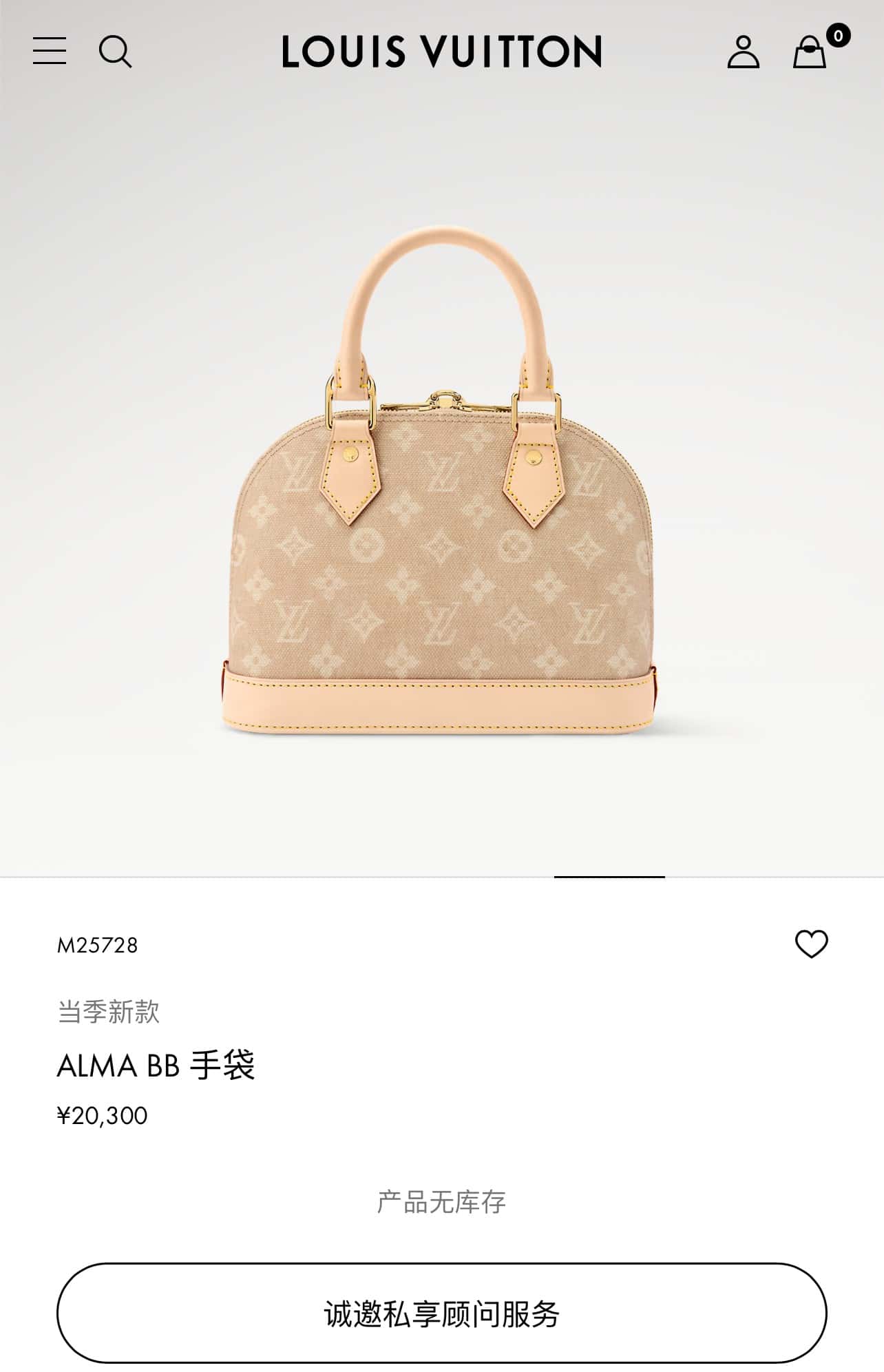The image size is (884, 1372).
Task: Go to the Louis Vuitton home page
Action: (441, 52)
